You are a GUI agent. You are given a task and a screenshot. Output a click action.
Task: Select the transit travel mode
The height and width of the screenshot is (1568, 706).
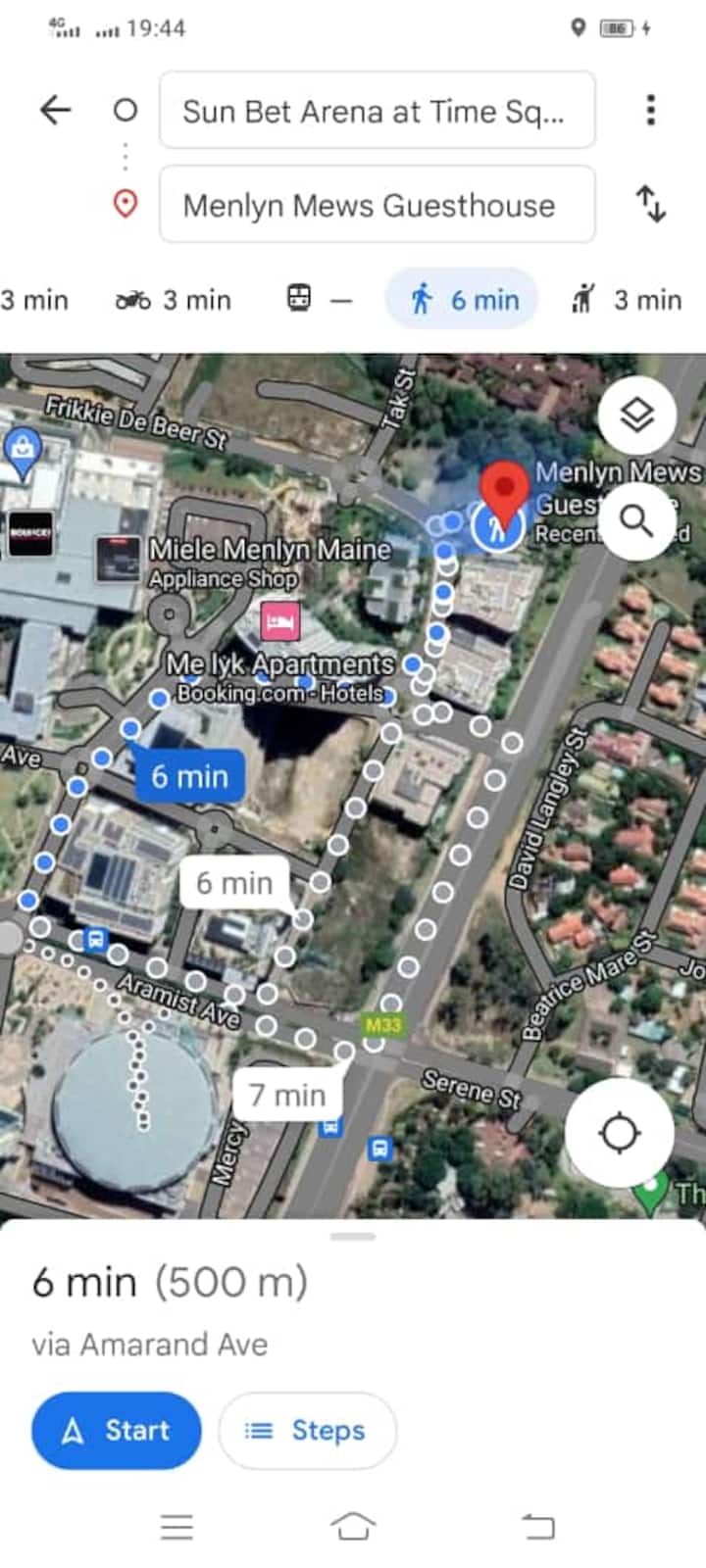[319, 300]
